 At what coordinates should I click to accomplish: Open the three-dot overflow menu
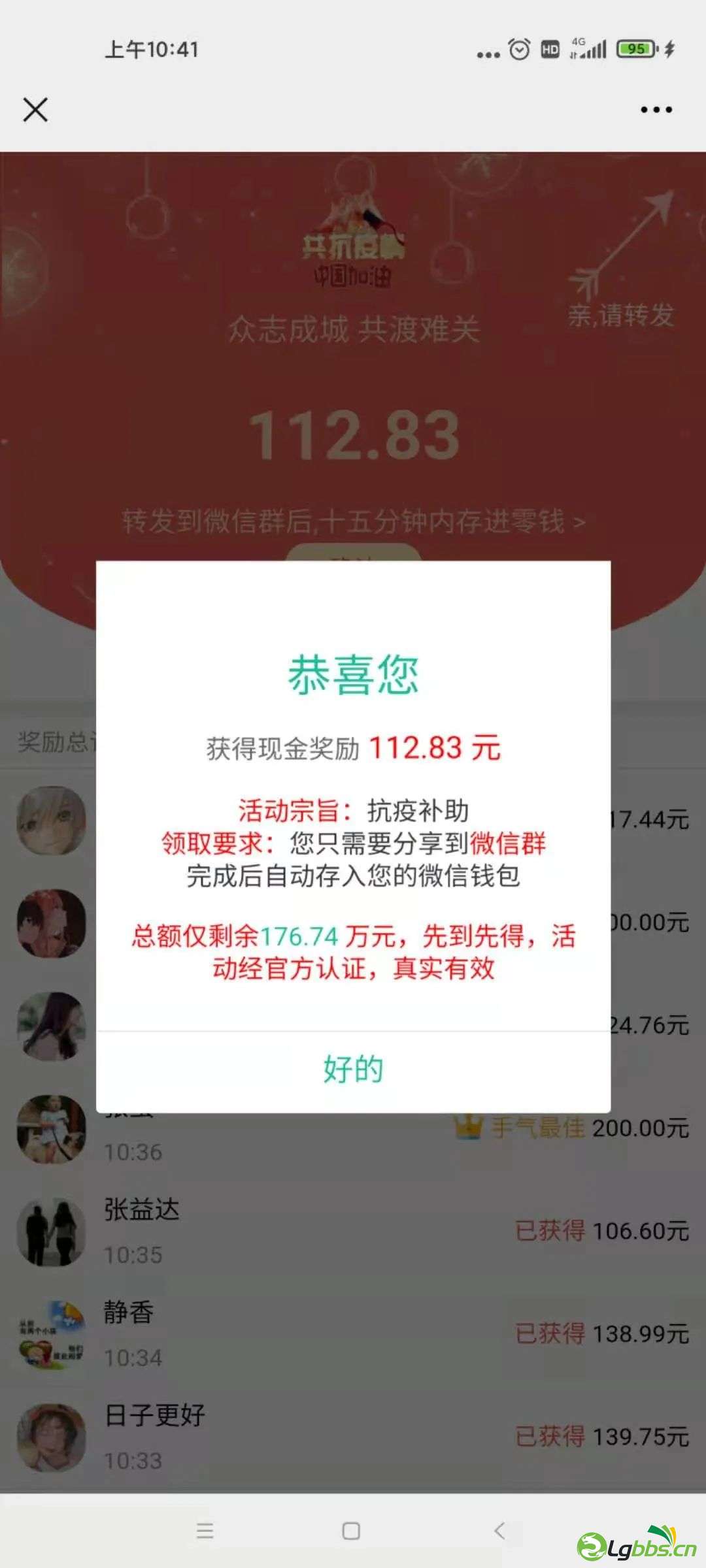pos(656,110)
